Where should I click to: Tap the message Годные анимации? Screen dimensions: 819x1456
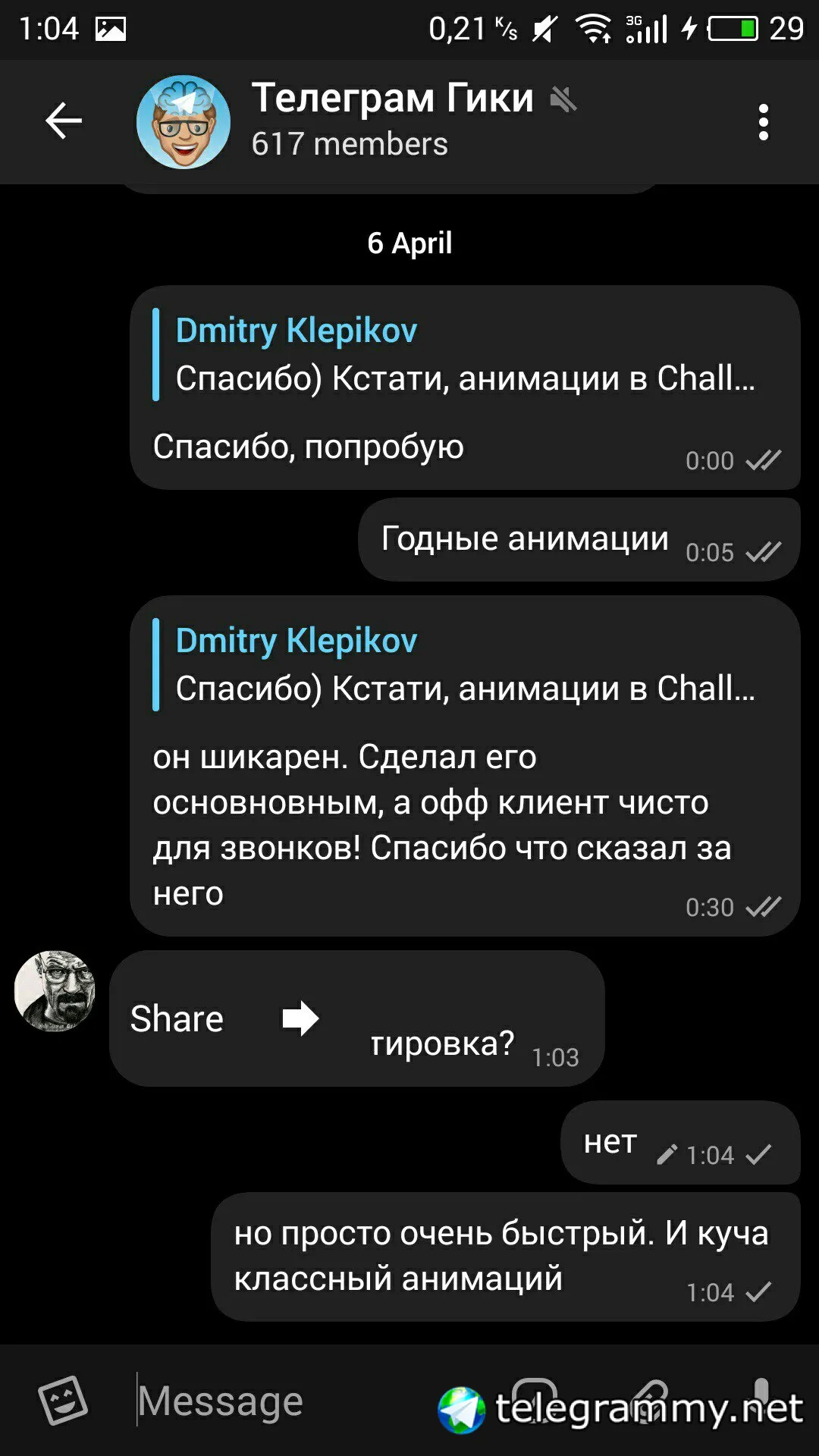[525, 539]
